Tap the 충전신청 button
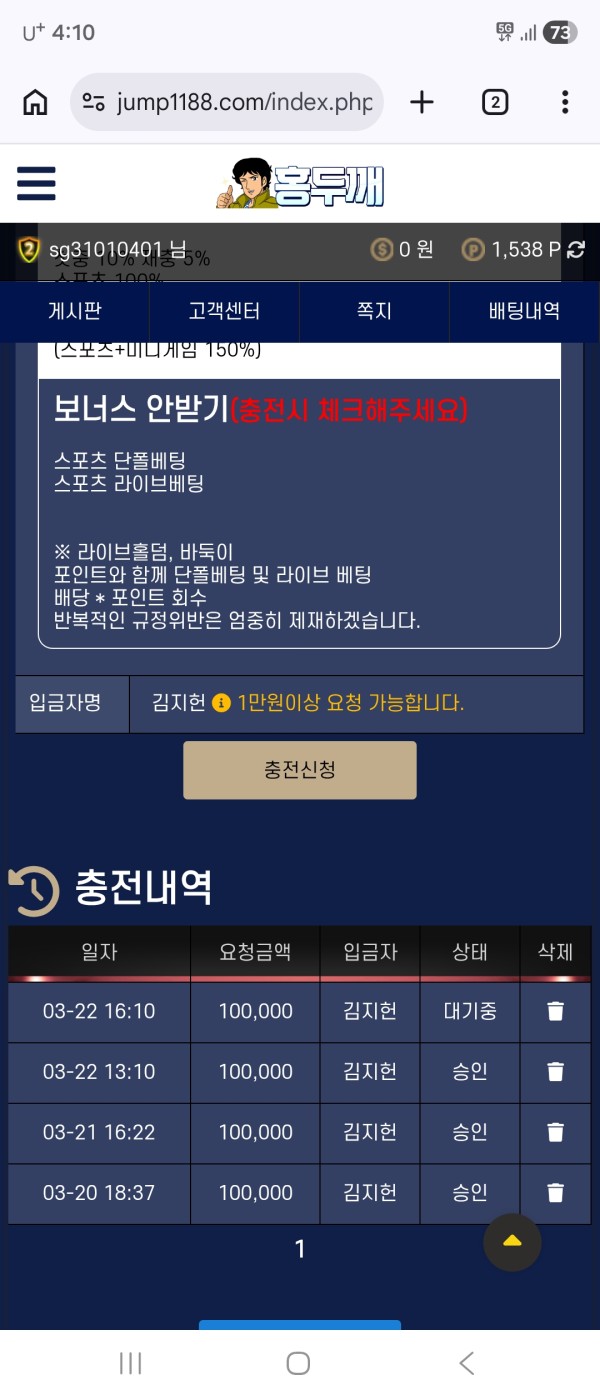Screen dimensions: 600x1400 click(x=299, y=770)
